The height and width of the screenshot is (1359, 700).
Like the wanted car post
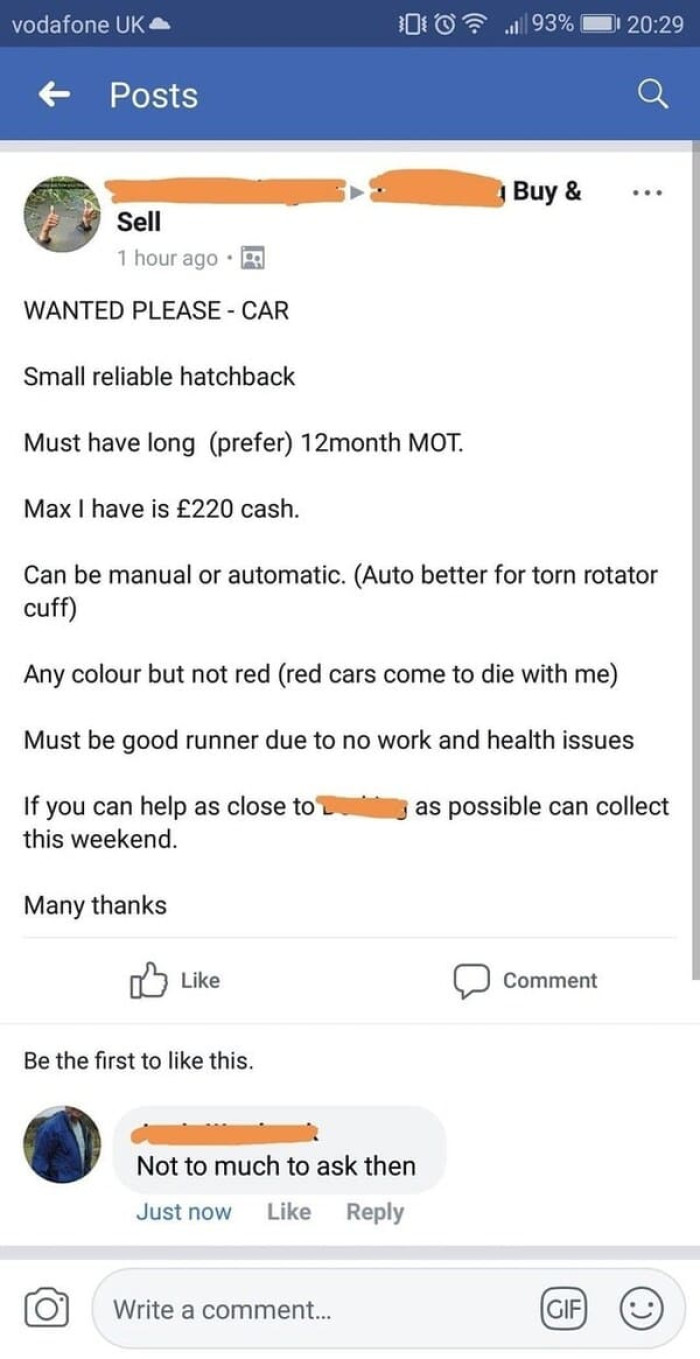point(175,980)
